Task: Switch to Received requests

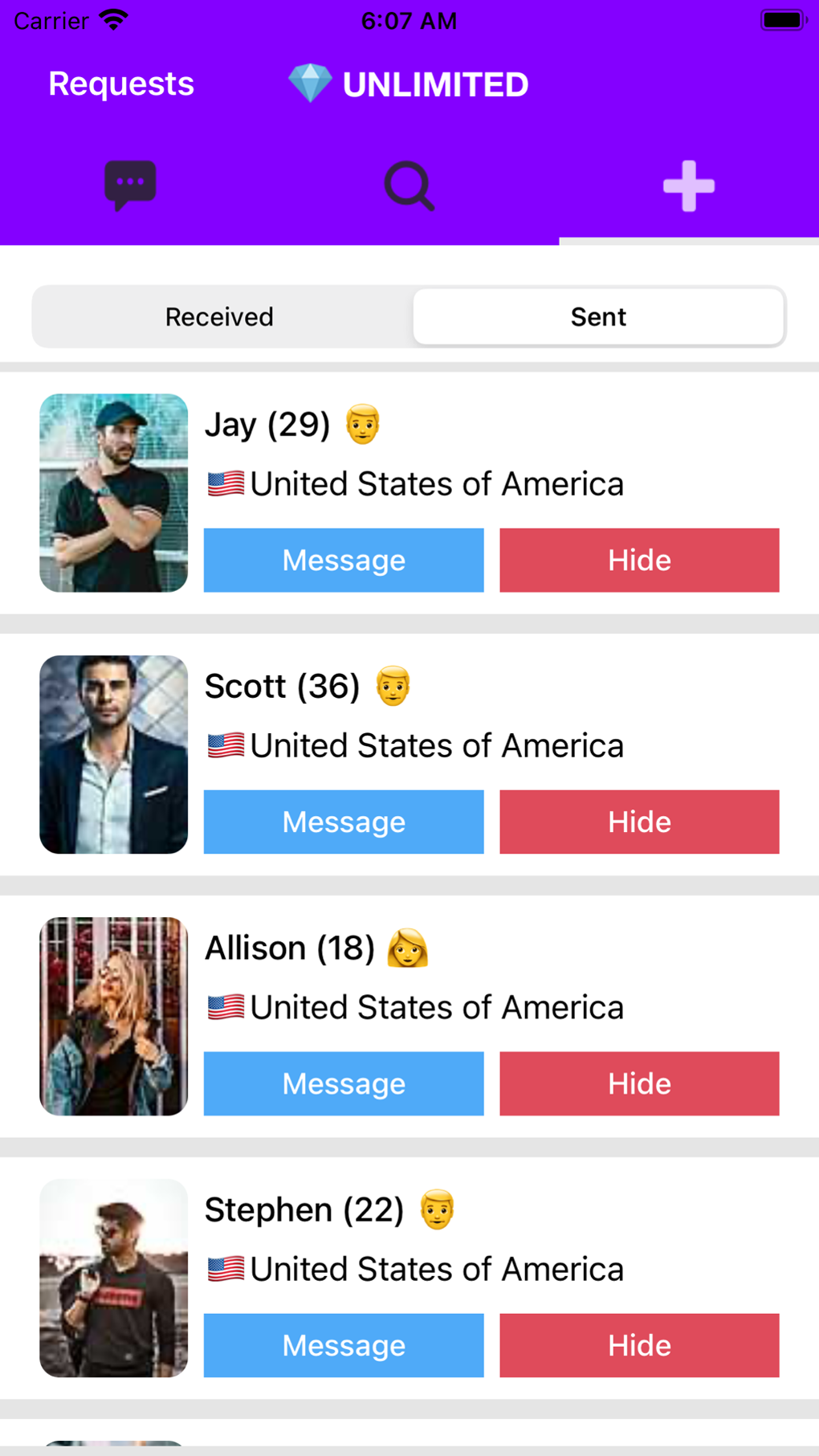Action: coord(219,317)
